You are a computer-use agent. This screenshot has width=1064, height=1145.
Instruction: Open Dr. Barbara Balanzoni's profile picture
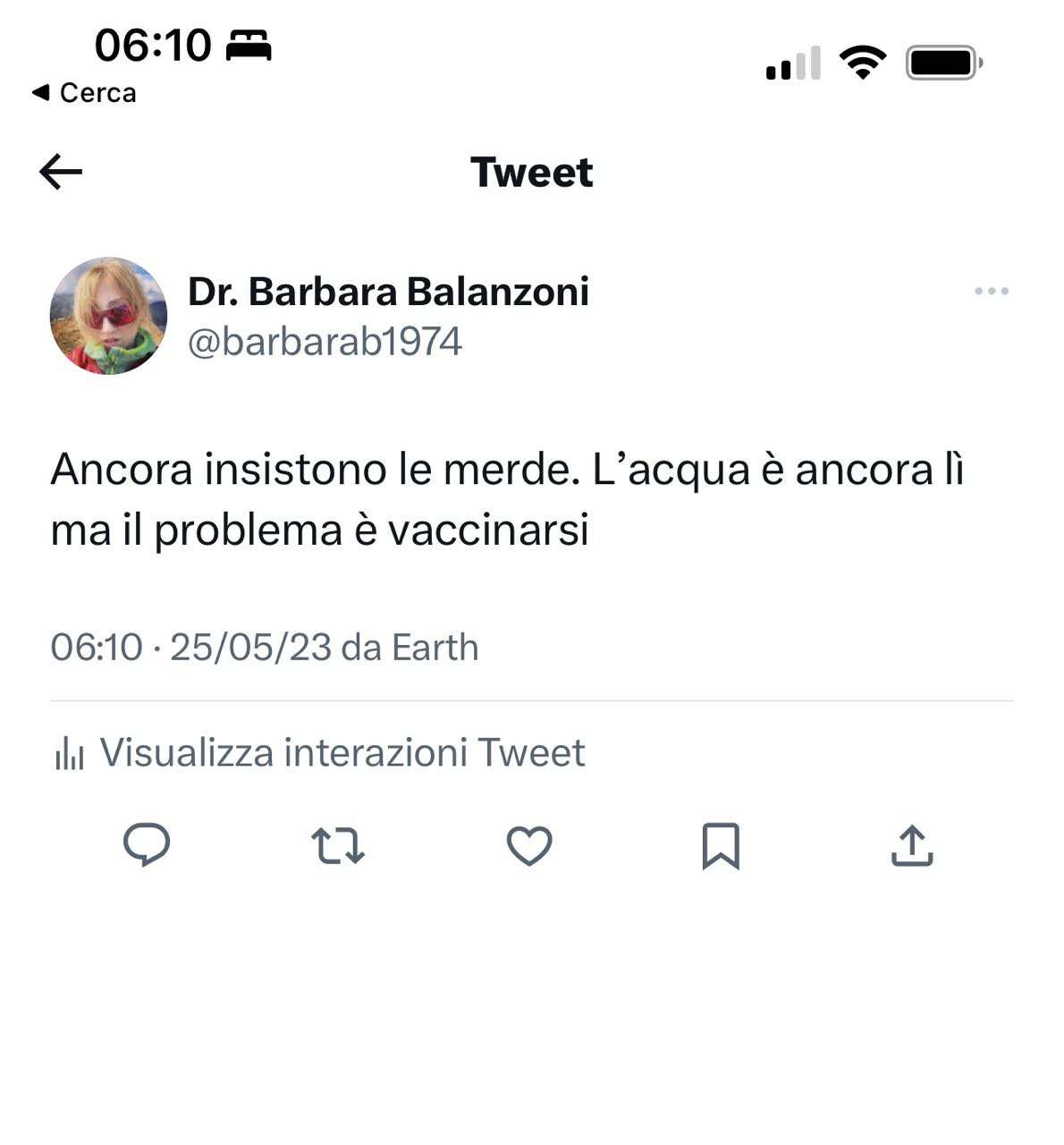pos(108,316)
